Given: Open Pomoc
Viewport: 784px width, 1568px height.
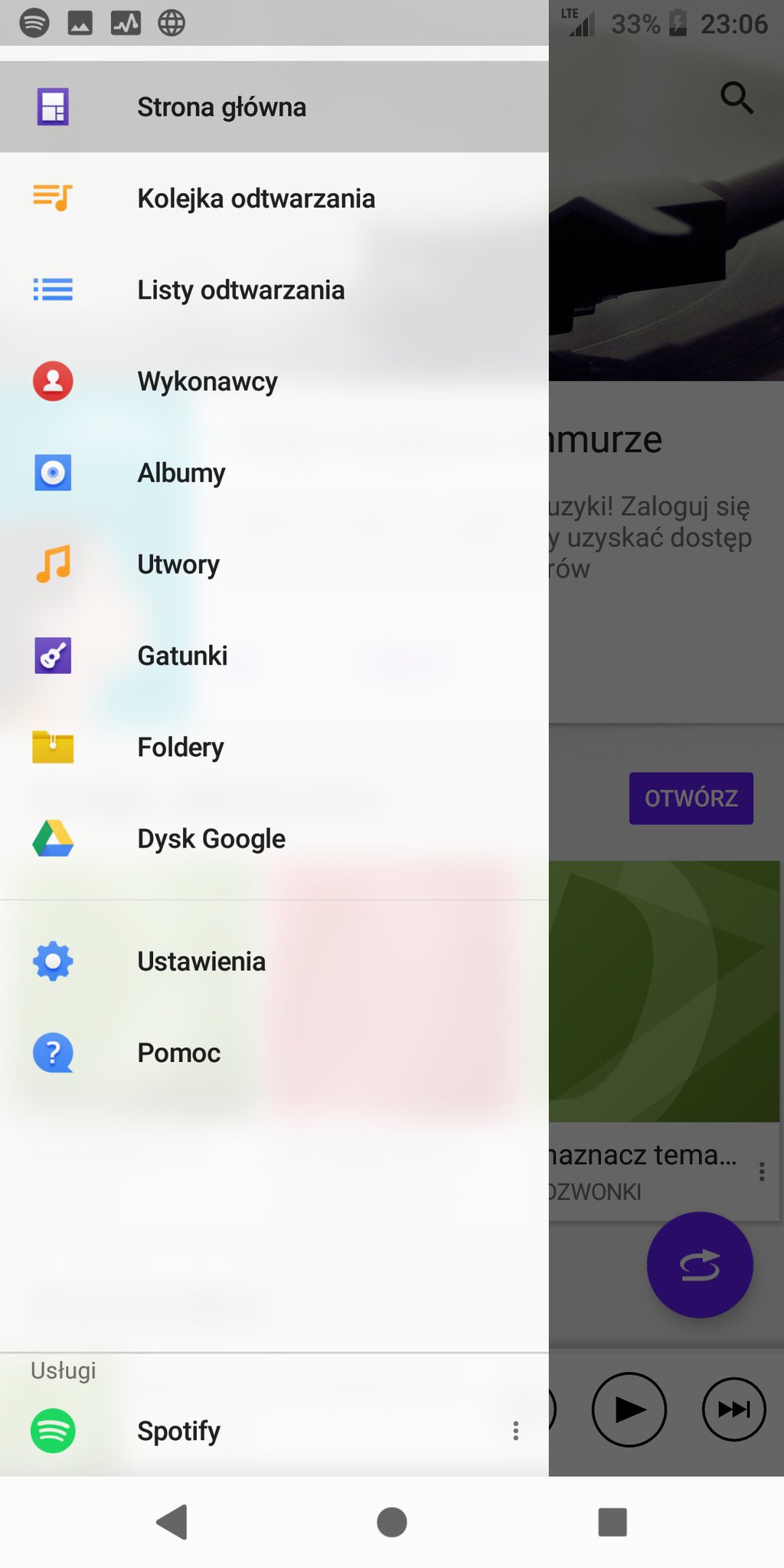Looking at the screenshot, I should click(178, 1053).
